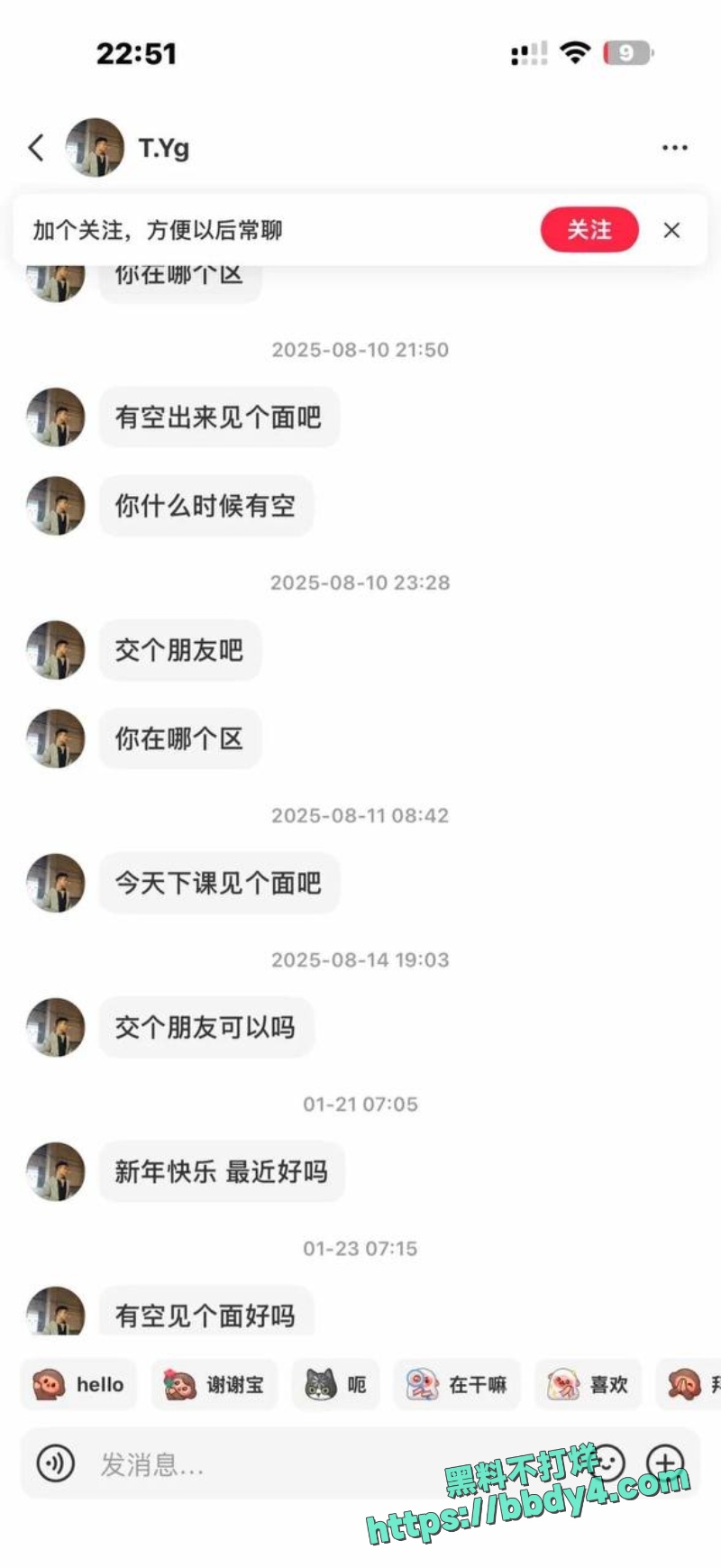The height and width of the screenshot is (1568, 721).
Task: Pick the 喜欢 quick reply chip
Action: [x=589, y=1384]
